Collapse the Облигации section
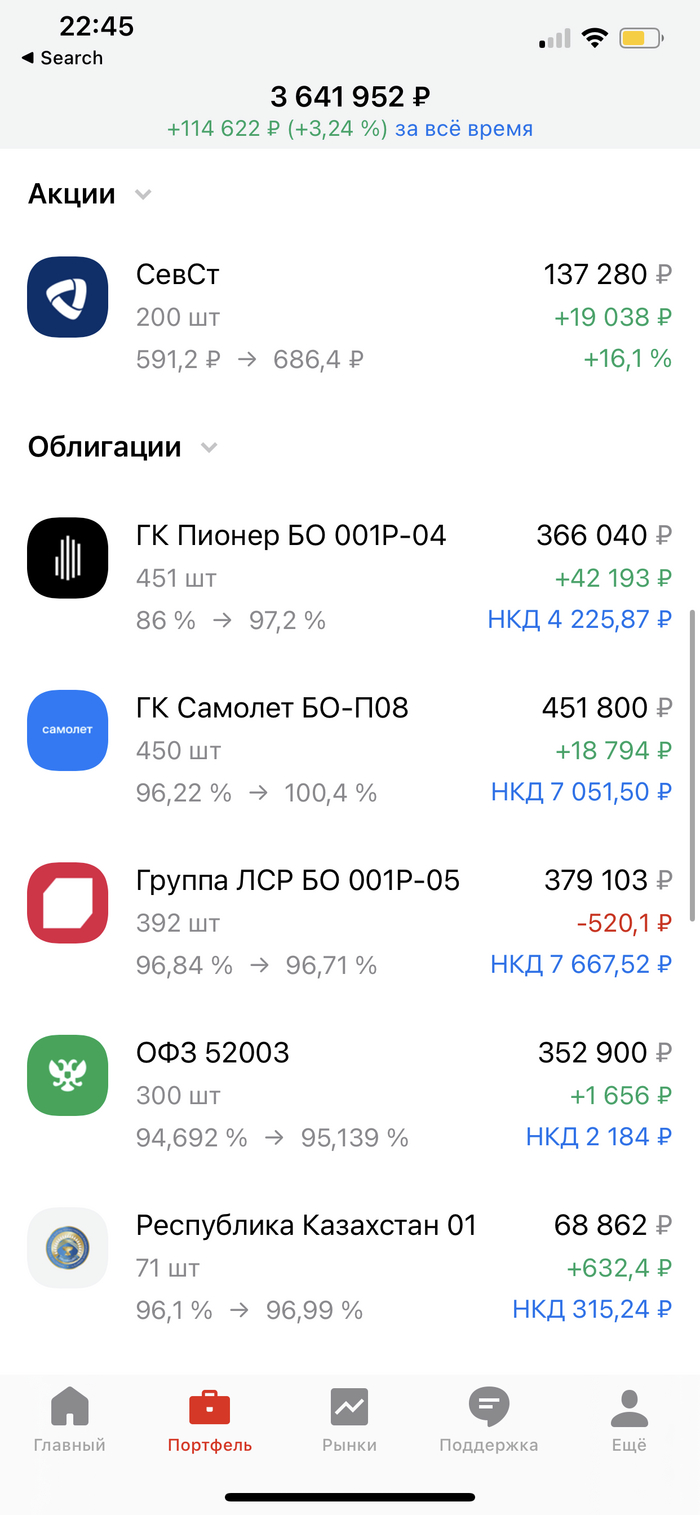The width and height of the screenshot is (700, 1515). [208, 447]
